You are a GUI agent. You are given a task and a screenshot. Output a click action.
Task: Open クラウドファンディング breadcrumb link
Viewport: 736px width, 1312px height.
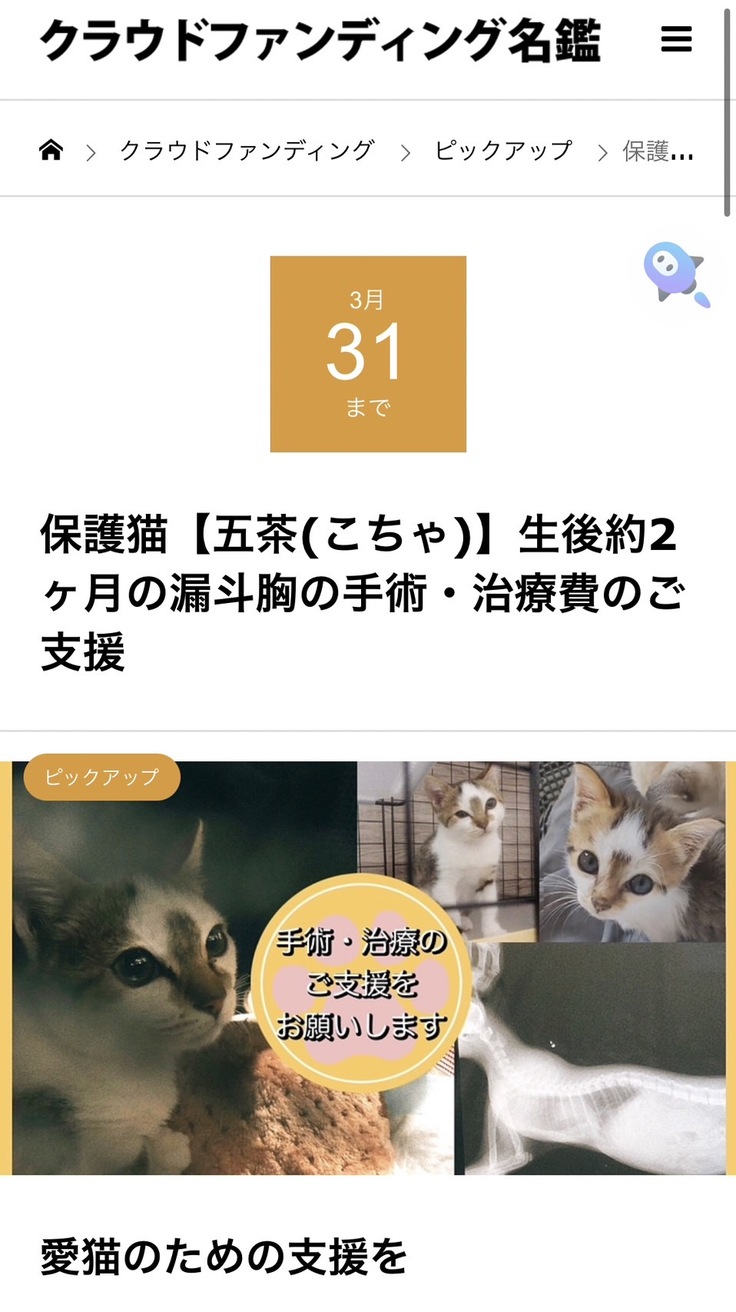point(246,151)
